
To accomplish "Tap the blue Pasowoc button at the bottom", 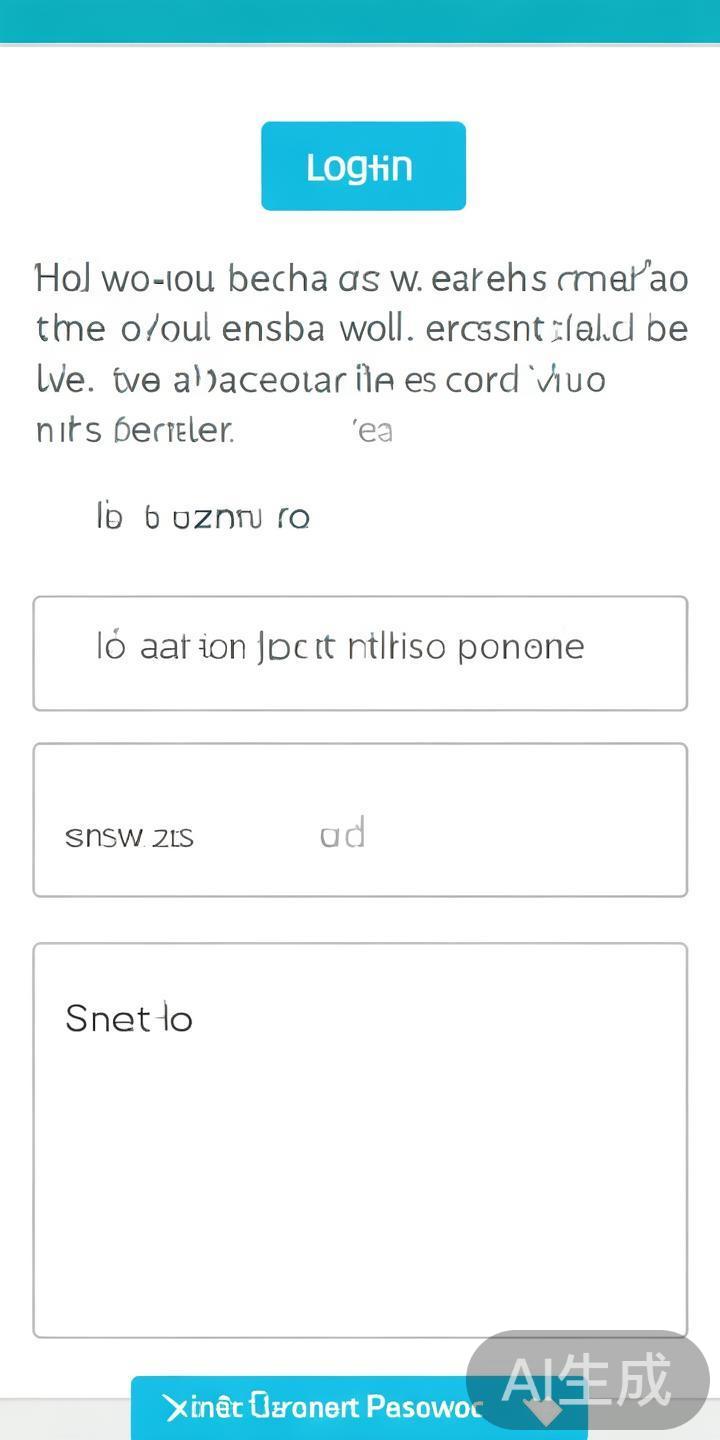I will point(320,1408).
